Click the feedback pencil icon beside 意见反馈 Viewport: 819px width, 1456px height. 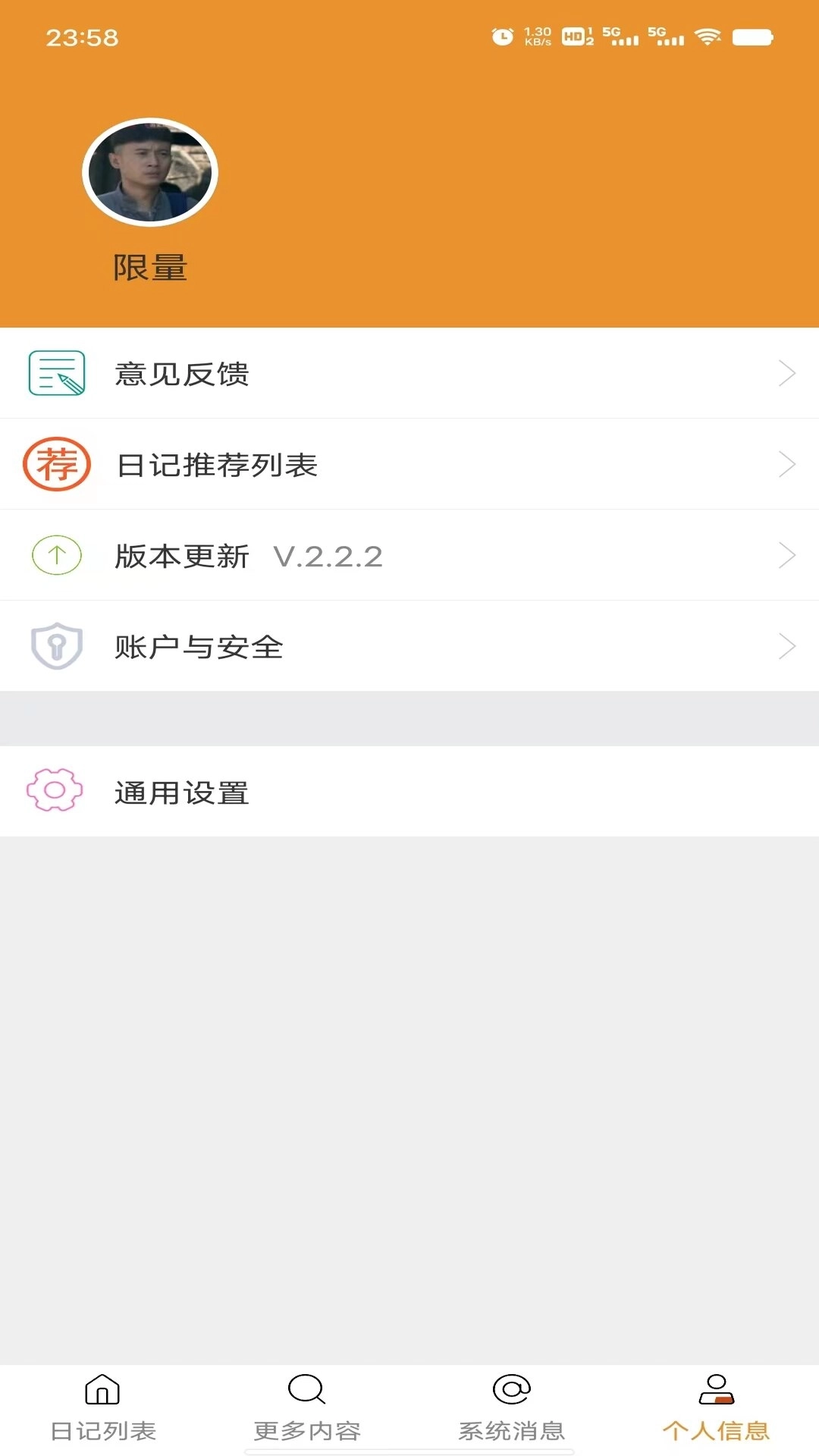(56, 372)
